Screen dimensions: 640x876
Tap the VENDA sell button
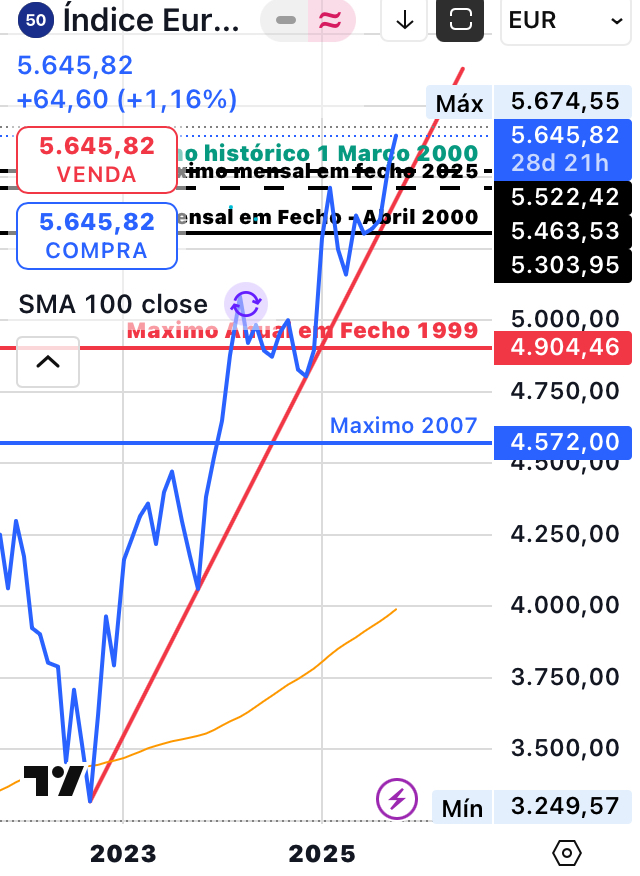[97, 160]
